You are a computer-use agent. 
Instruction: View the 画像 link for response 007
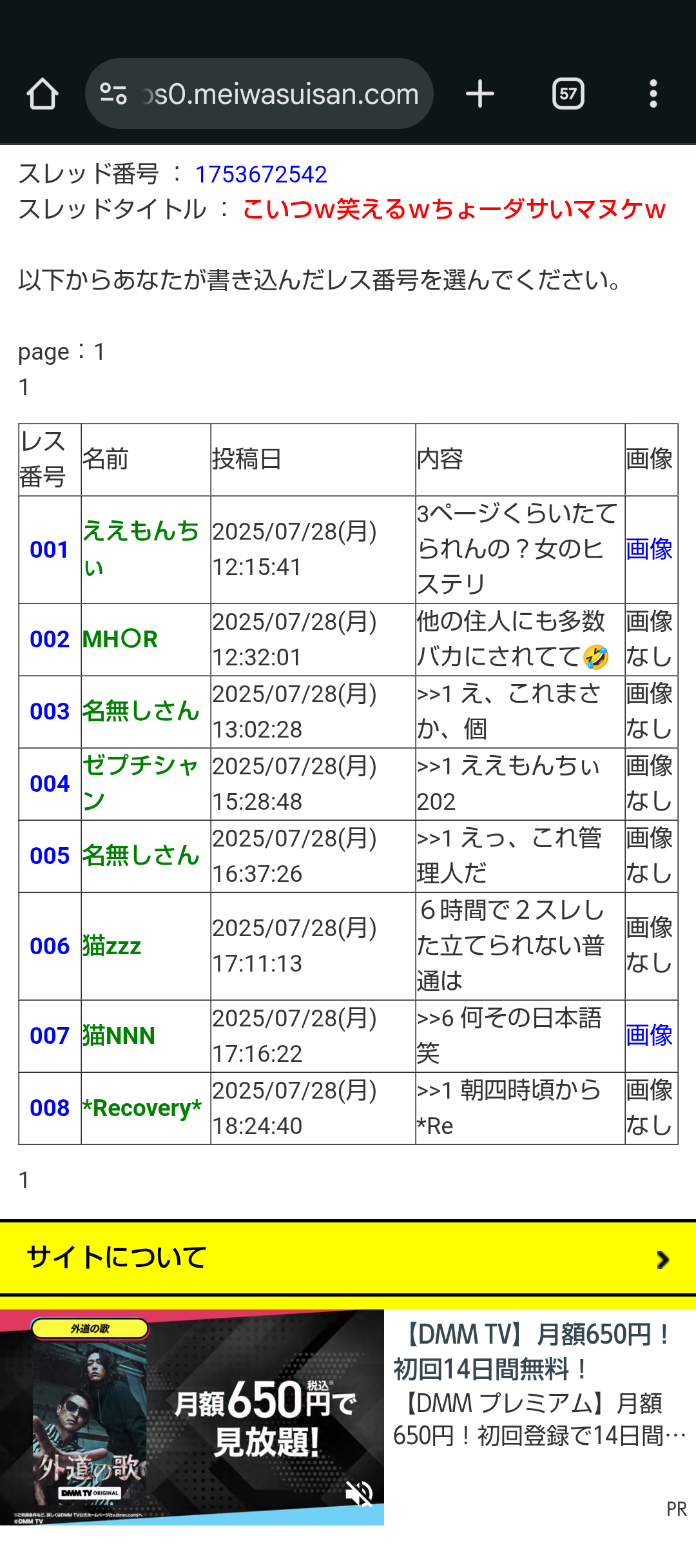(x=649, y=1035)
